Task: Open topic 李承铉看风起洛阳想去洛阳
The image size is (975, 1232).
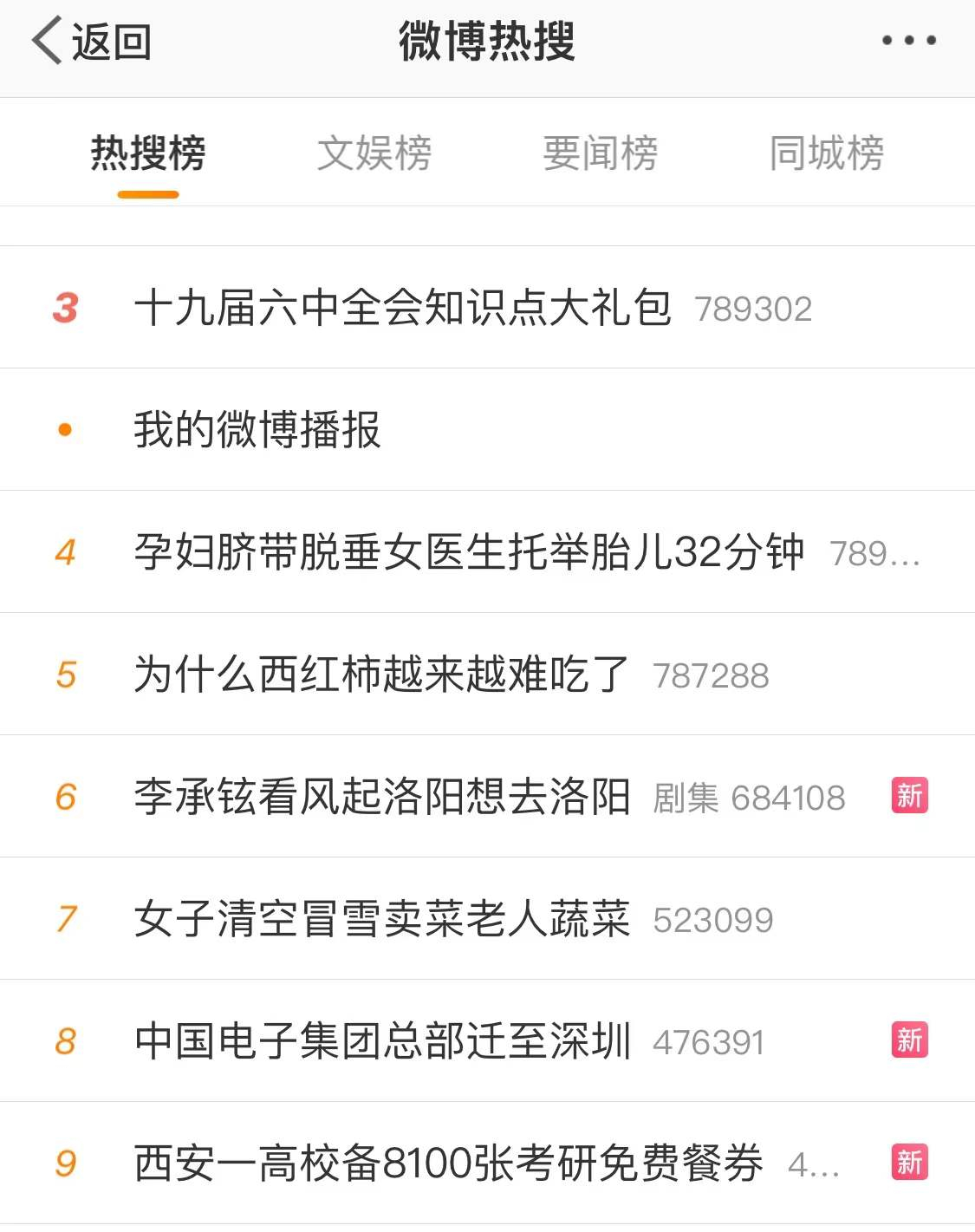Action: 381,797
